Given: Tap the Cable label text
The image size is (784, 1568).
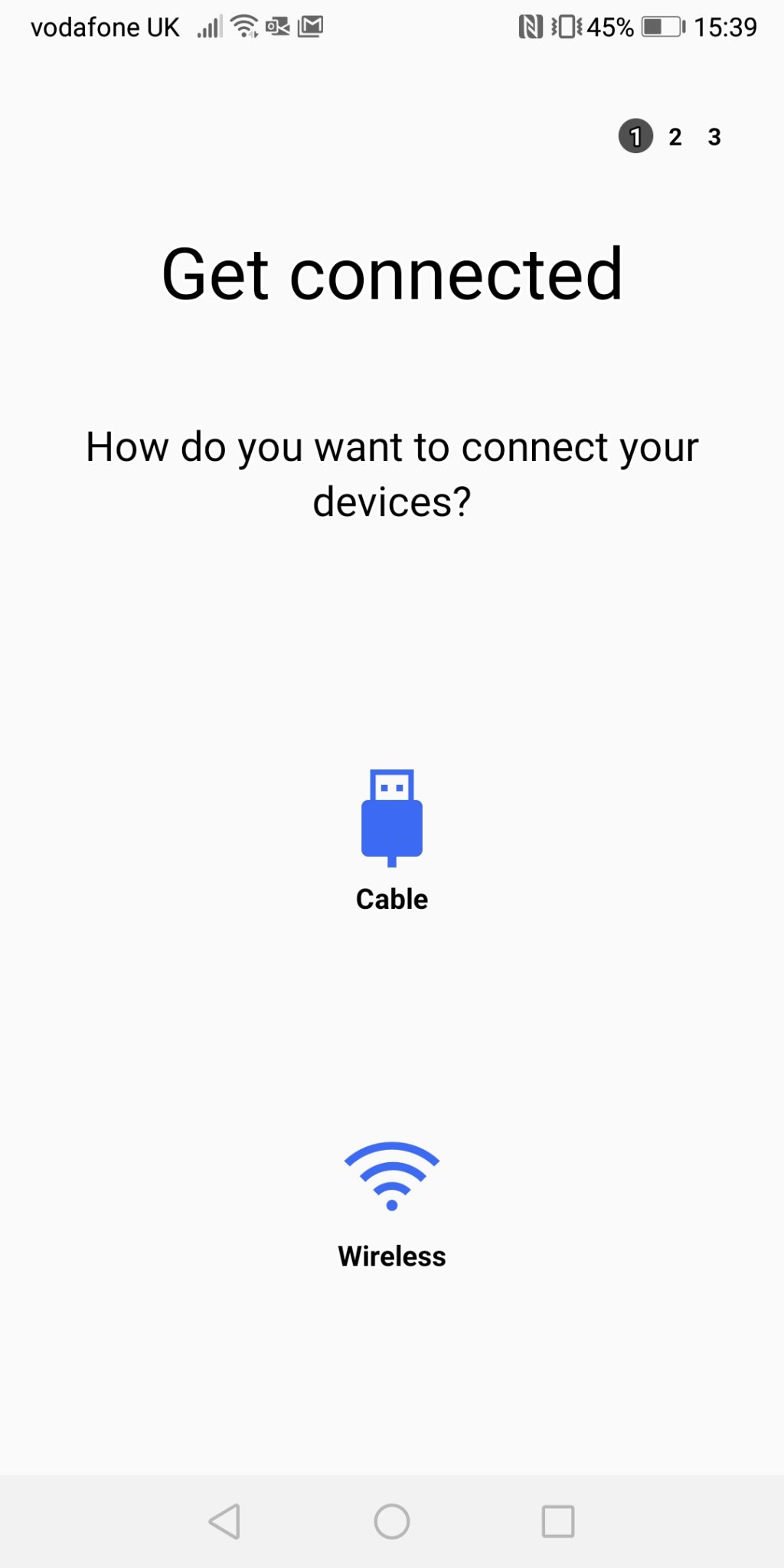Looking at the screenshot, I should (391, 899).
